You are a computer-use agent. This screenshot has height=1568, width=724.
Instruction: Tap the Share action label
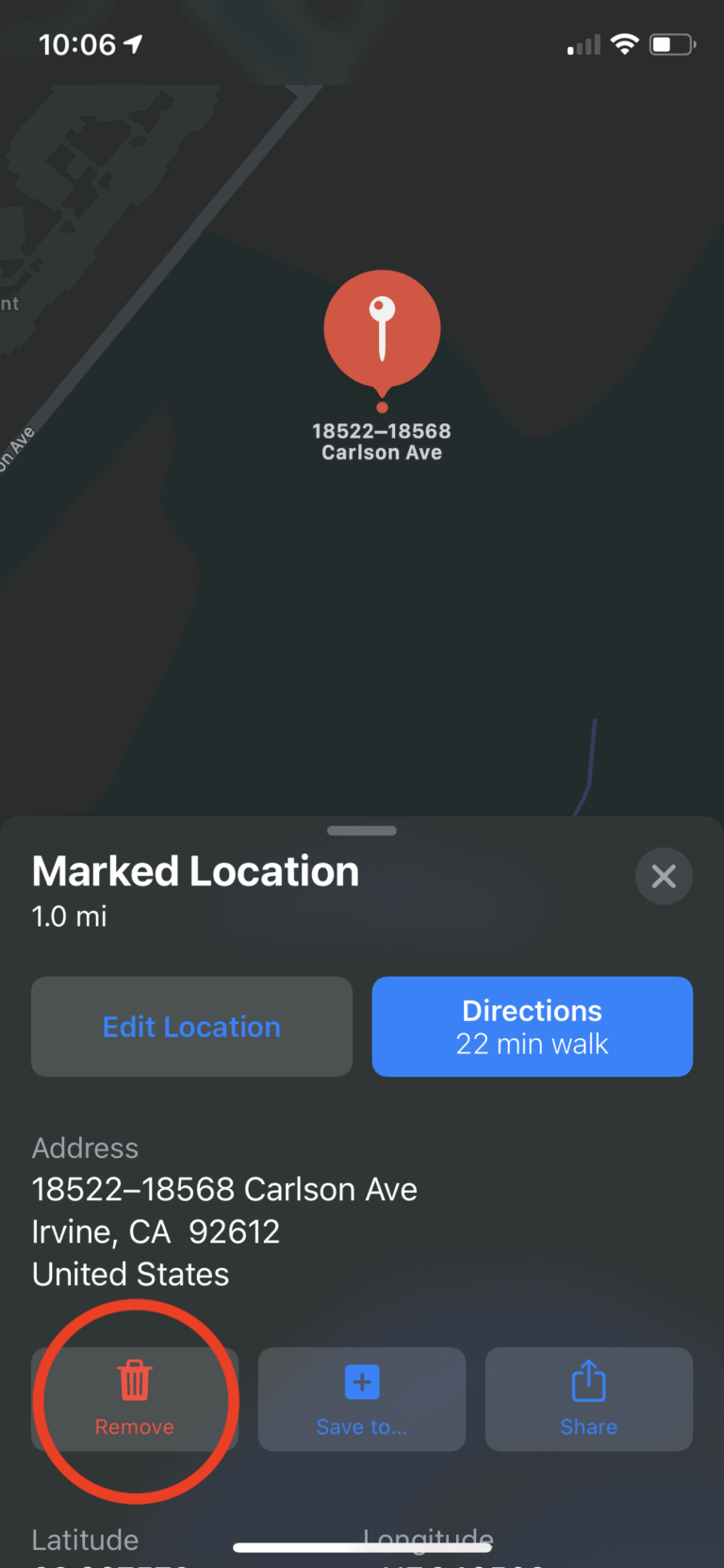point(587,1426)
